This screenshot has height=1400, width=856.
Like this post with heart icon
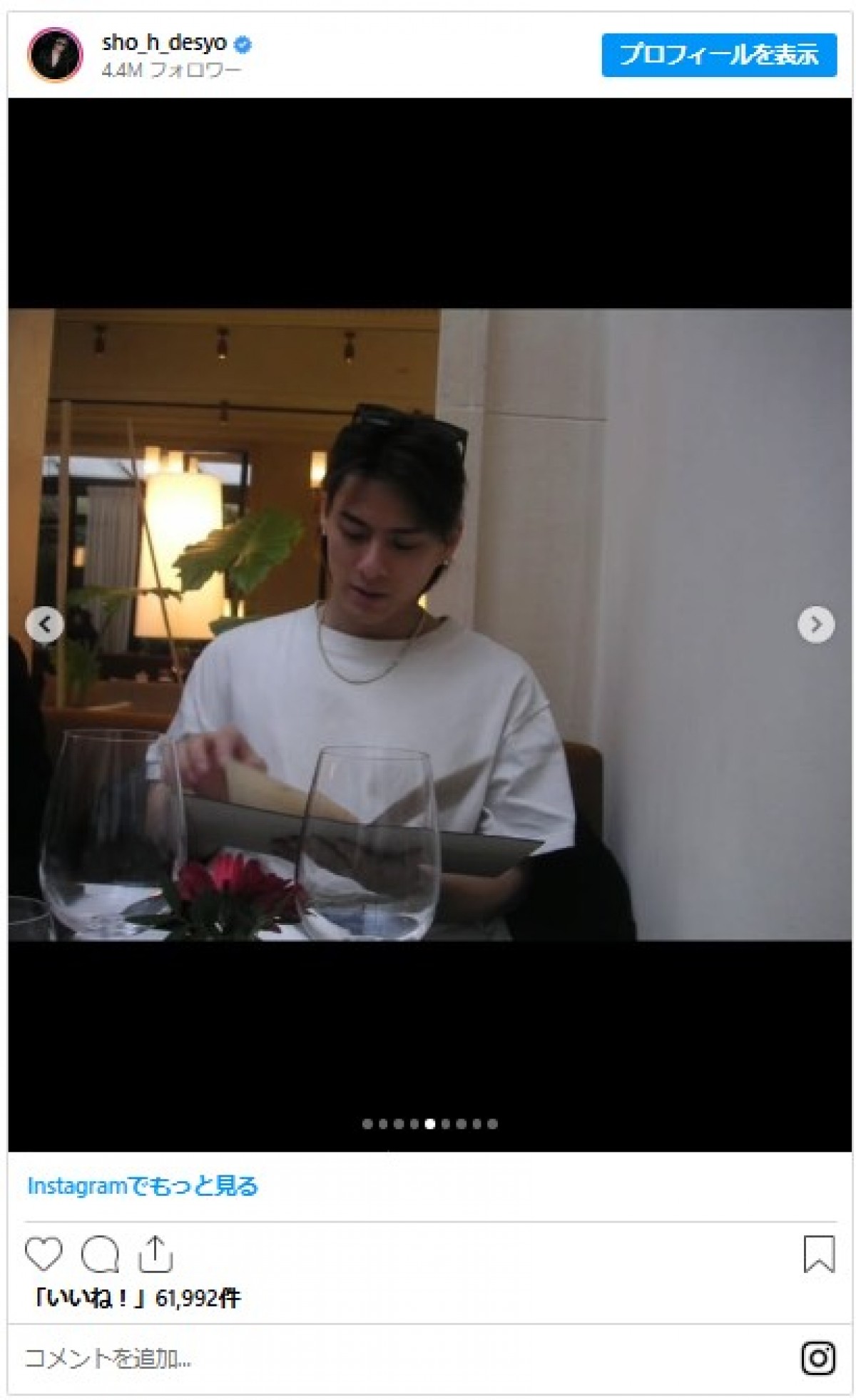tap(44, 1254)
